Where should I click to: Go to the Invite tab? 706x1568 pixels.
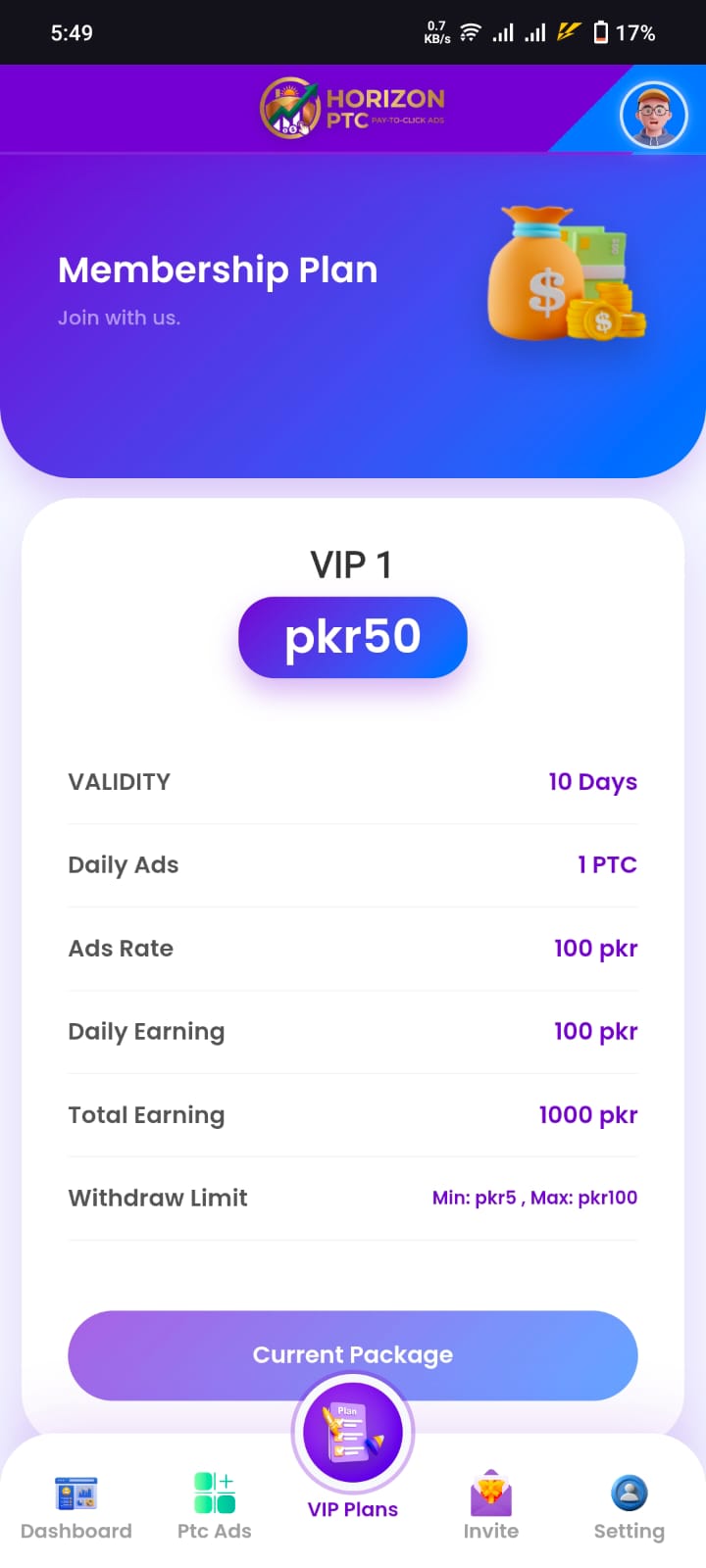click(x=491, y=1507)
